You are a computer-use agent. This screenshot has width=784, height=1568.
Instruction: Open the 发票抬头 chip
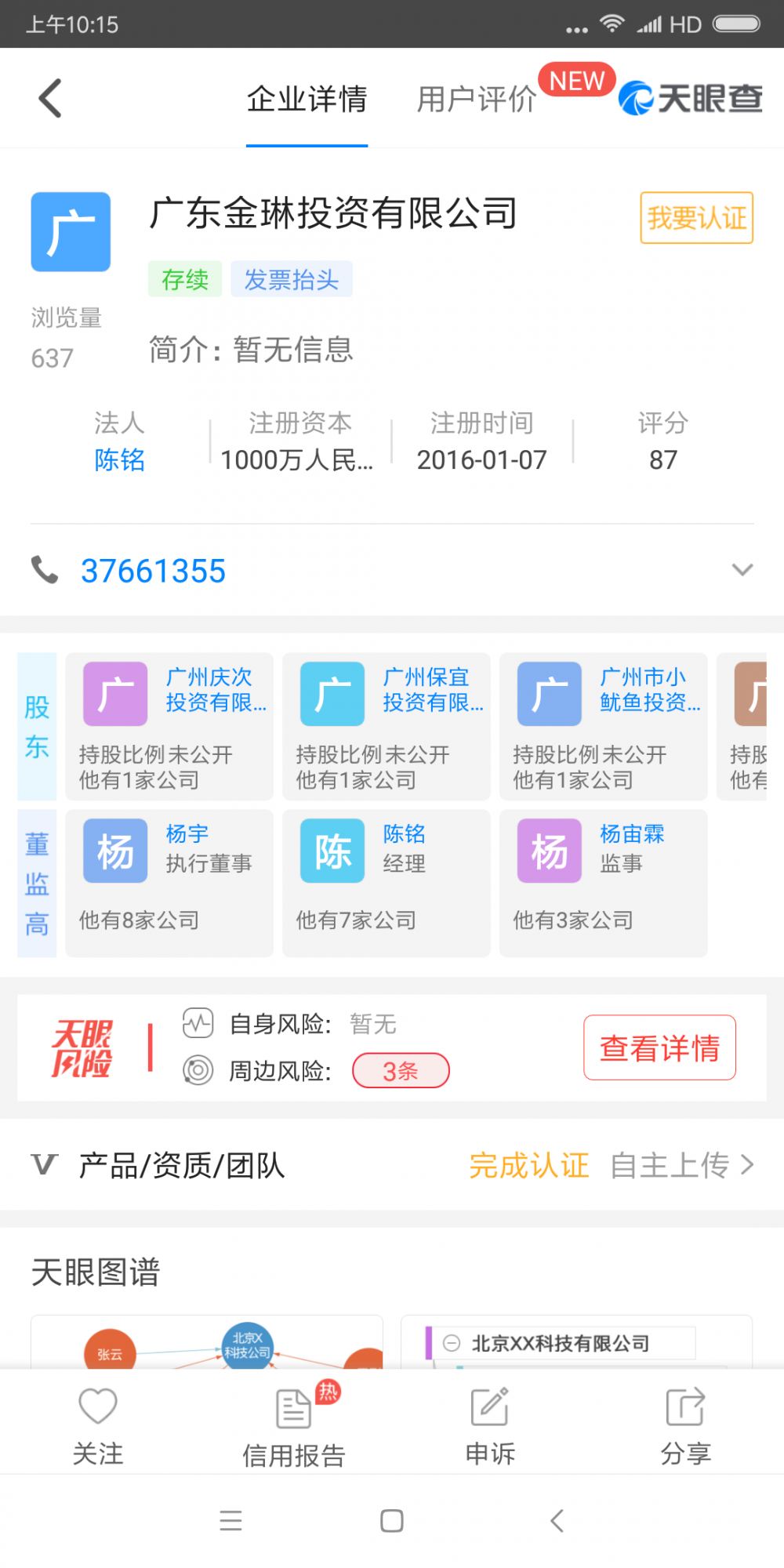291,280
